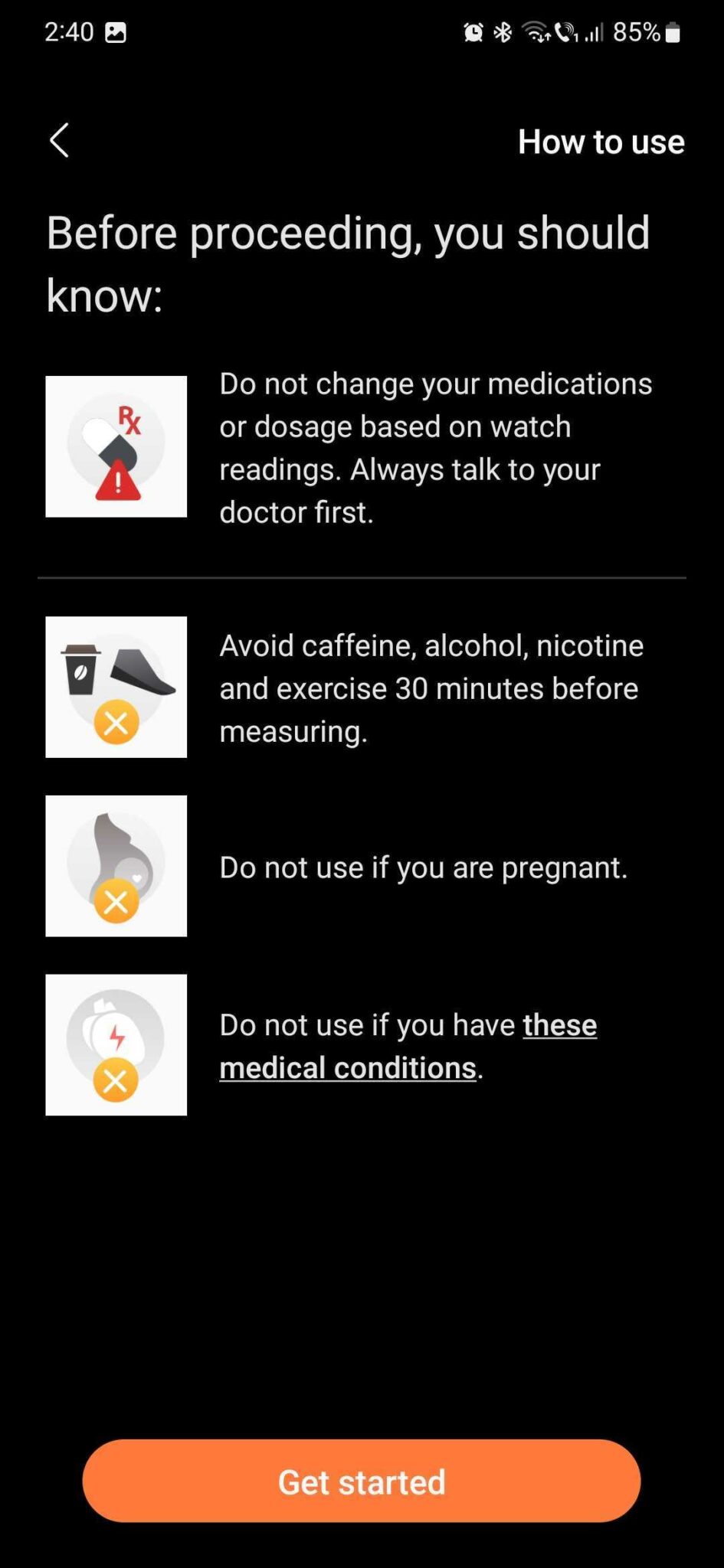Tap the Wi-Fi indicator in status bar
Screen dimensions: 724x1568
[535, 32]
